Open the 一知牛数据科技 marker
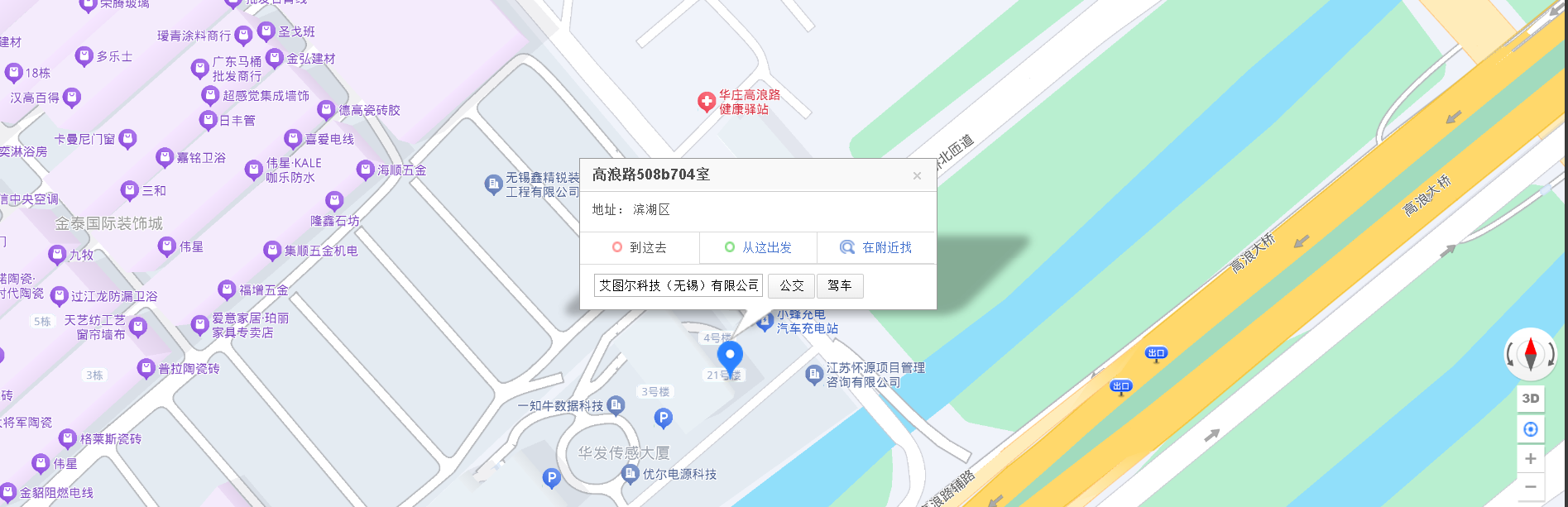Viewport: 1568px width, 507px height. coord(616,405)
